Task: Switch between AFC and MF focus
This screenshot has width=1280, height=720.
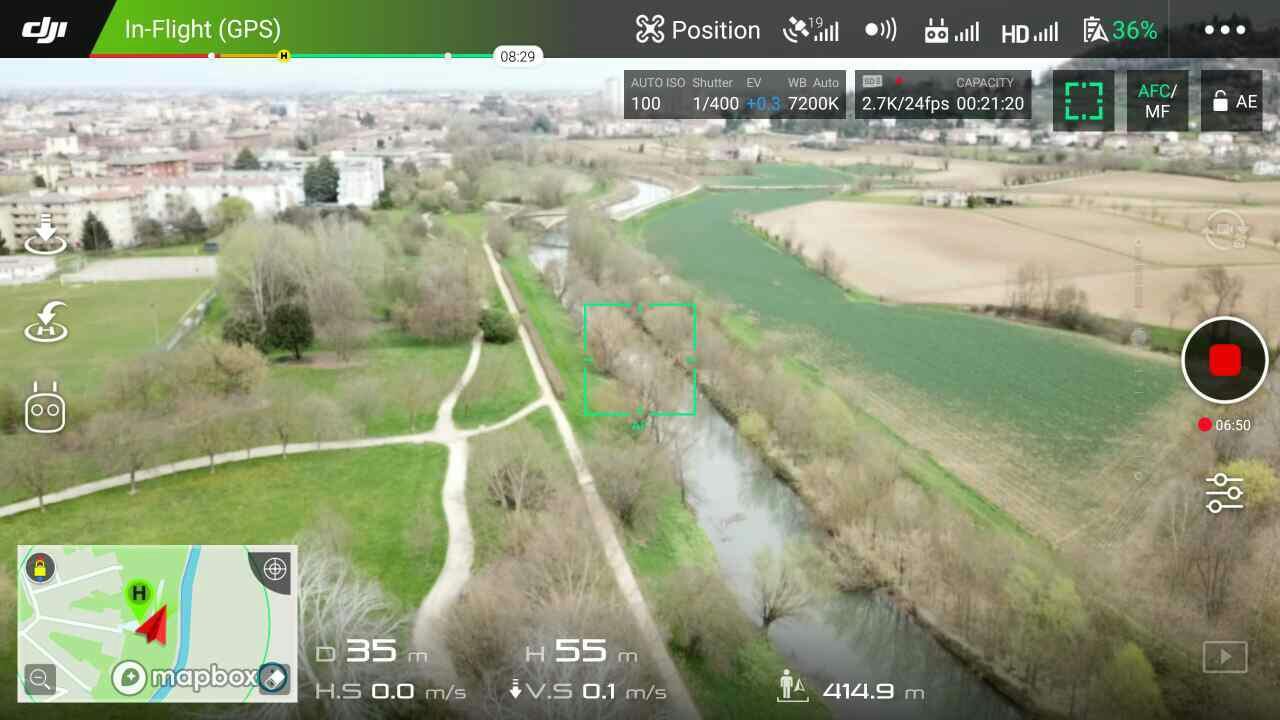Action: [1157, 101]
